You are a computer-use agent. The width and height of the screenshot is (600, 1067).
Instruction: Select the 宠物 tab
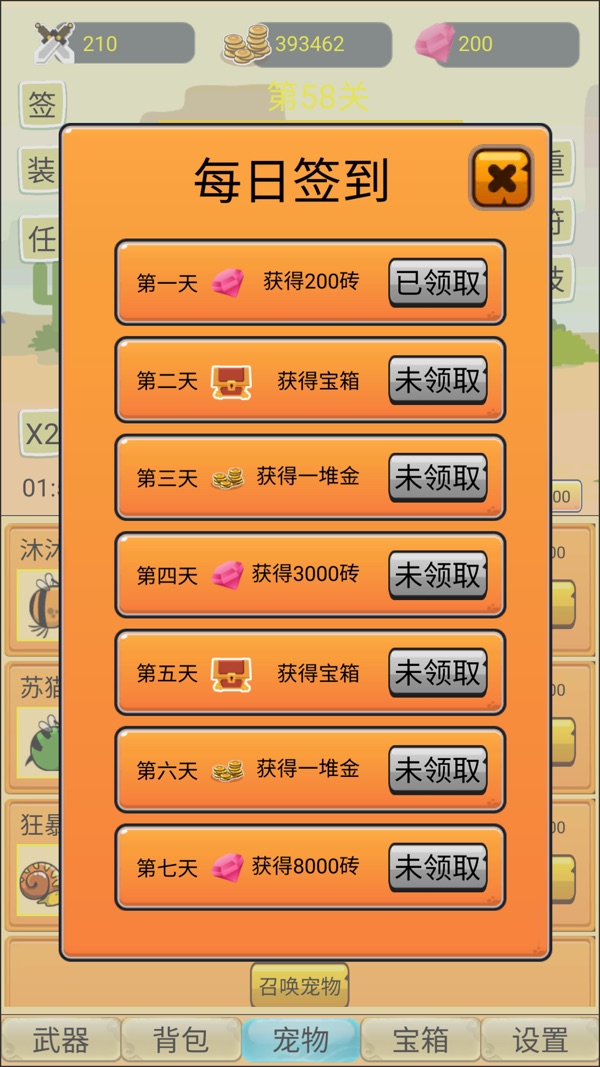[300, 1040]
